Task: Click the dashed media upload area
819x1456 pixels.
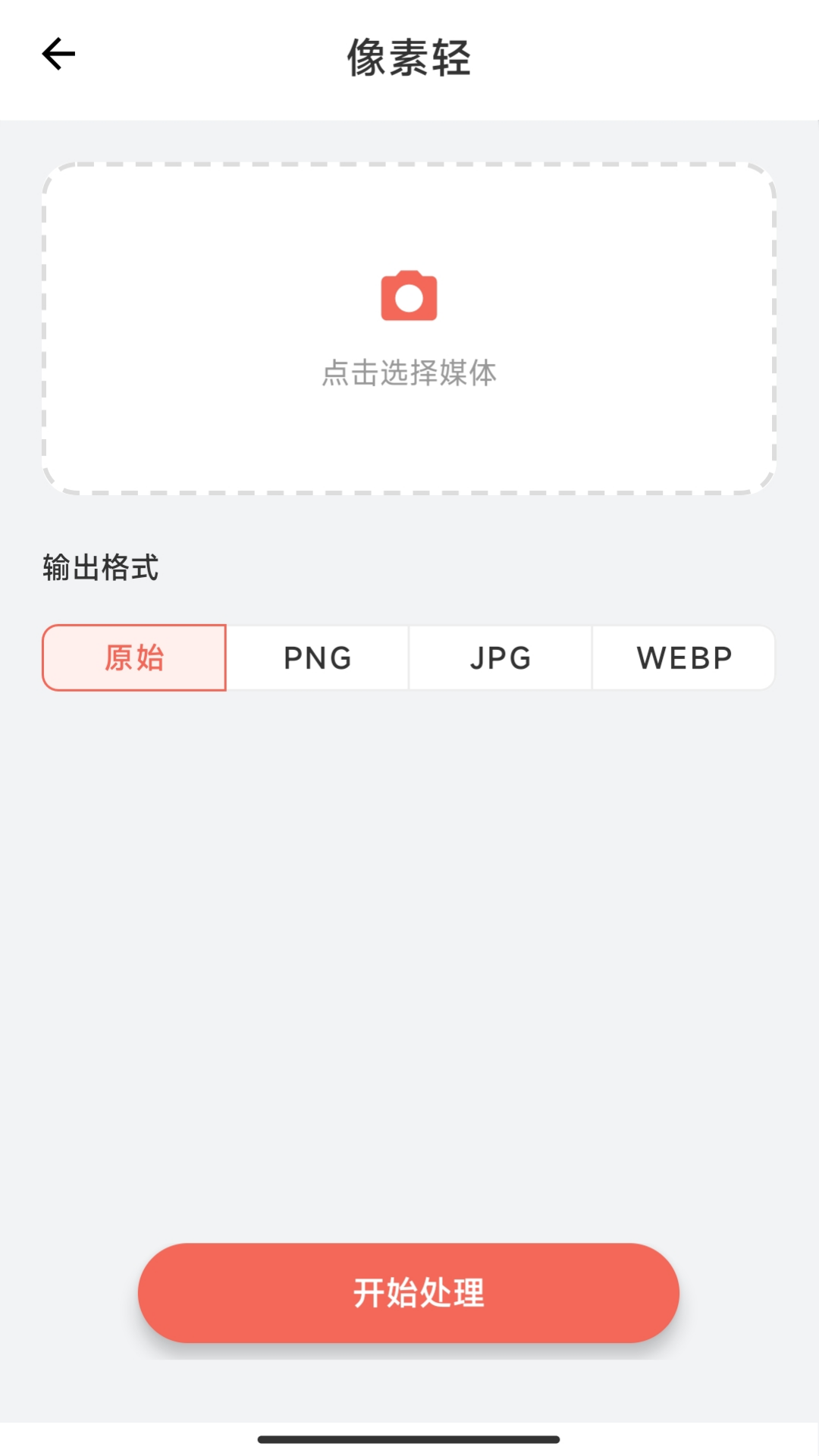Action: [408, 328]
